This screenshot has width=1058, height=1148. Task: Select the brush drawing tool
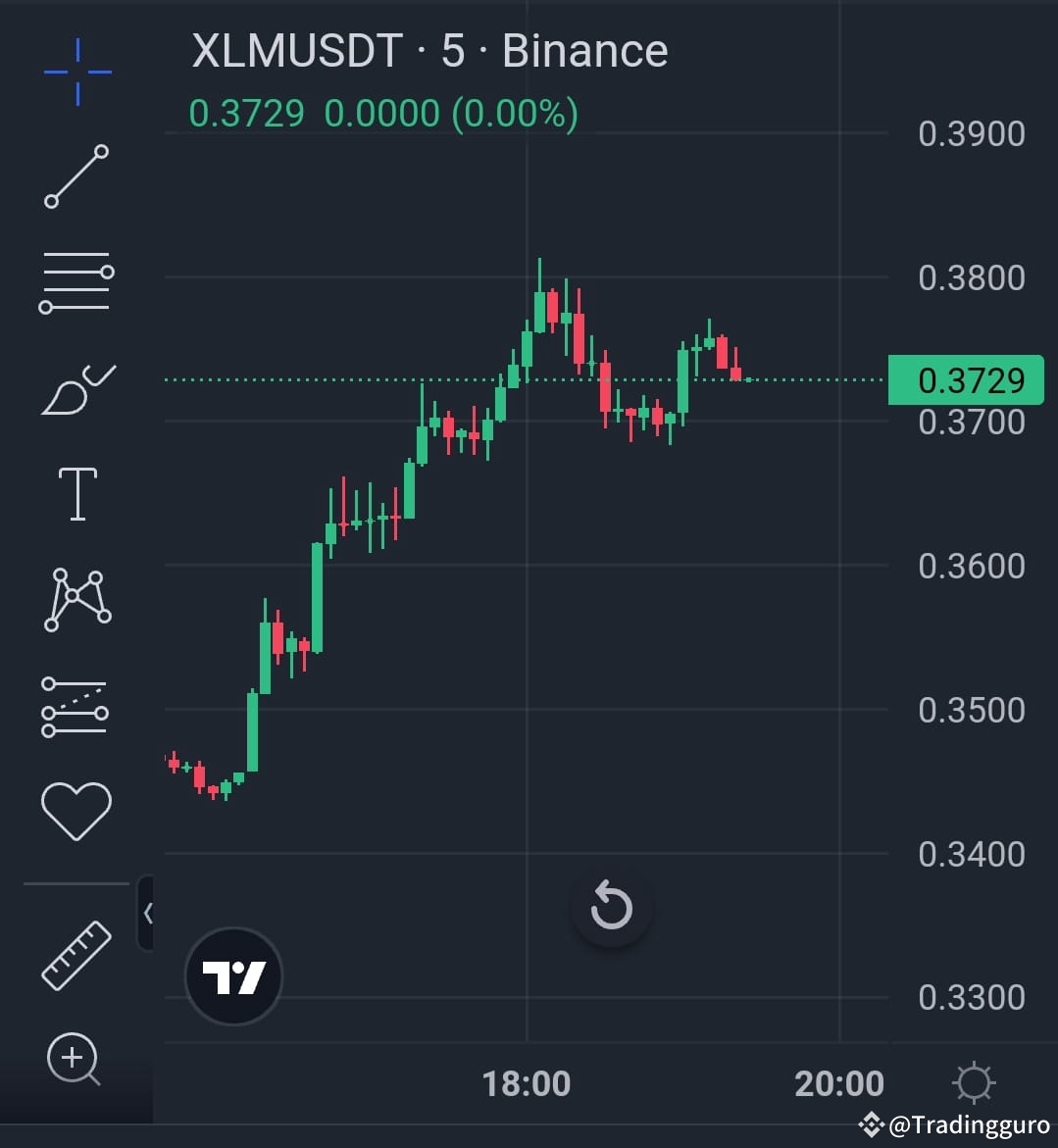pyautogui.click(x=76, y=386)
